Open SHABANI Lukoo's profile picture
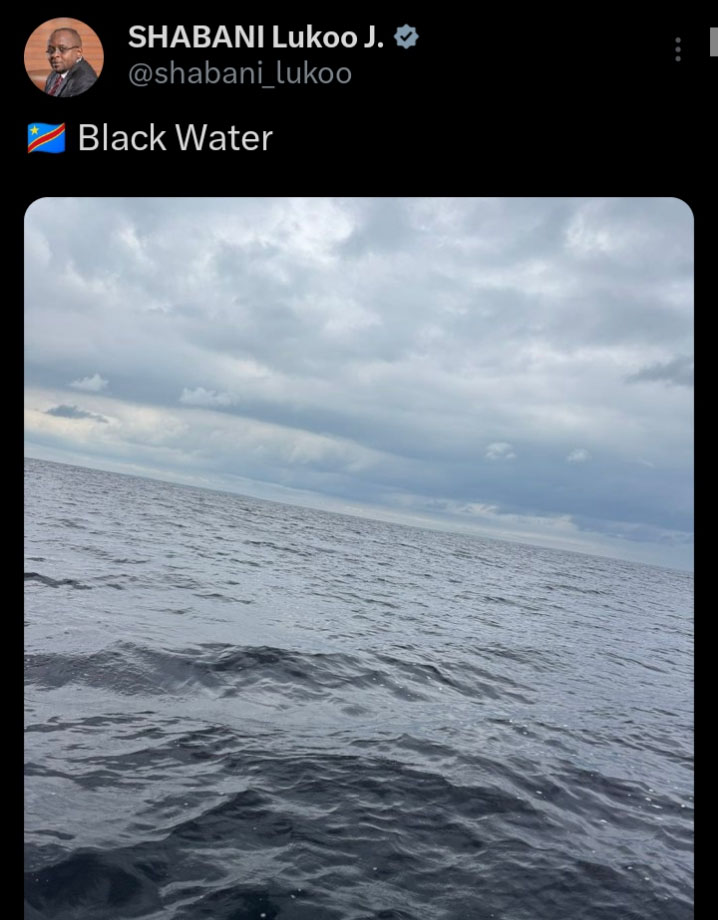Screen dimensions: 718x920 coord(63,57)
